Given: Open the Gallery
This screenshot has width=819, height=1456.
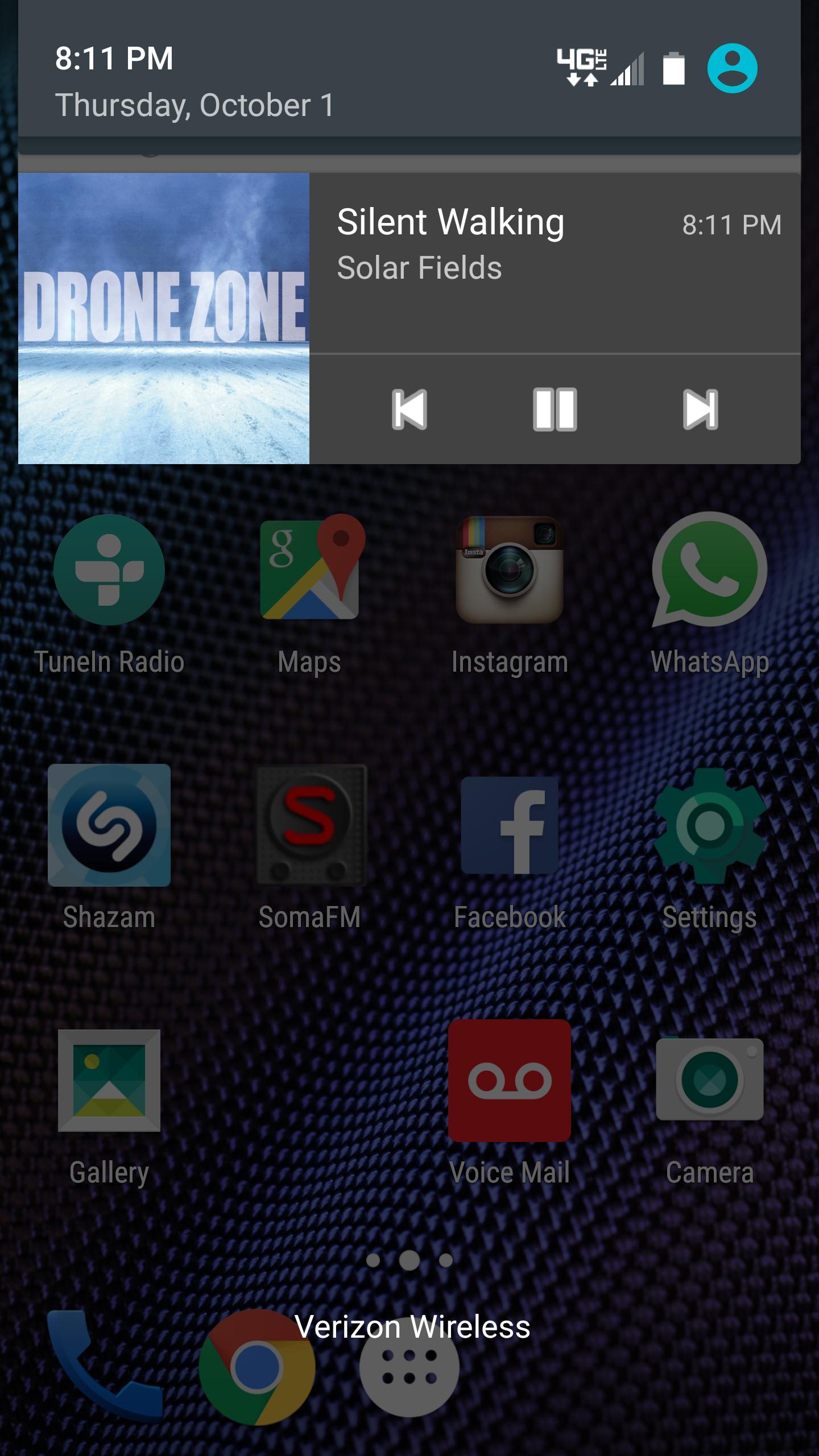Looking at the screenshot, I should tap(109, 1106).
